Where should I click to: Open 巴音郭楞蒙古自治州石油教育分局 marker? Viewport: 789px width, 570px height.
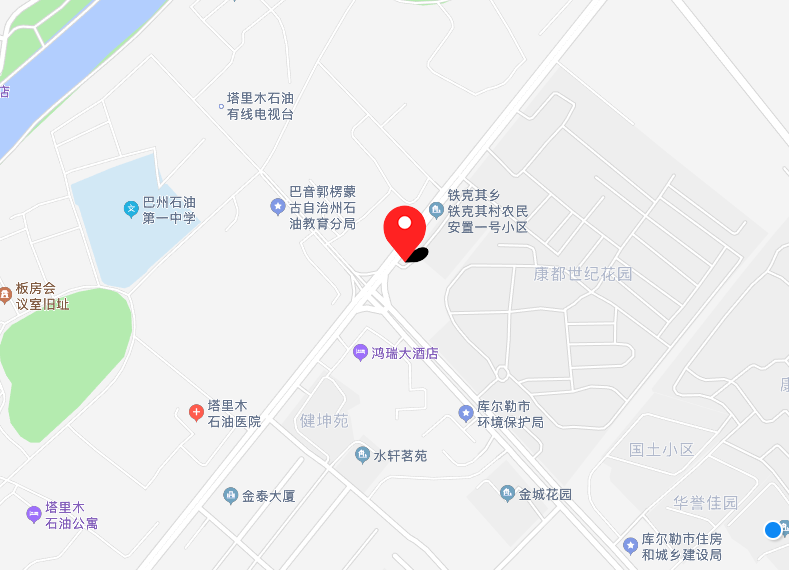(277, 206)
